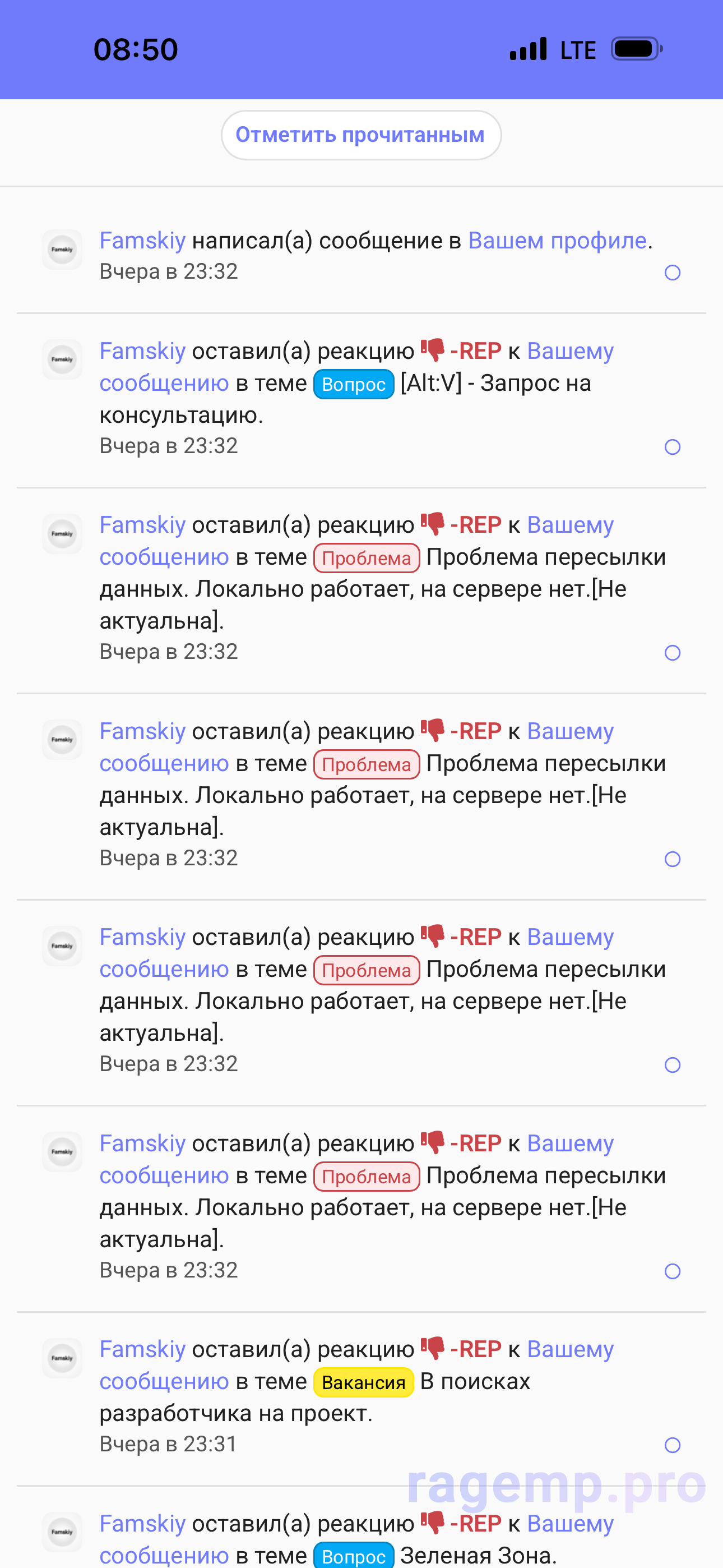Tap Famskiy's name in the "Зеленая Зона" notification
Viewport: 723px width, 1568px height.
coord(142,1524)
